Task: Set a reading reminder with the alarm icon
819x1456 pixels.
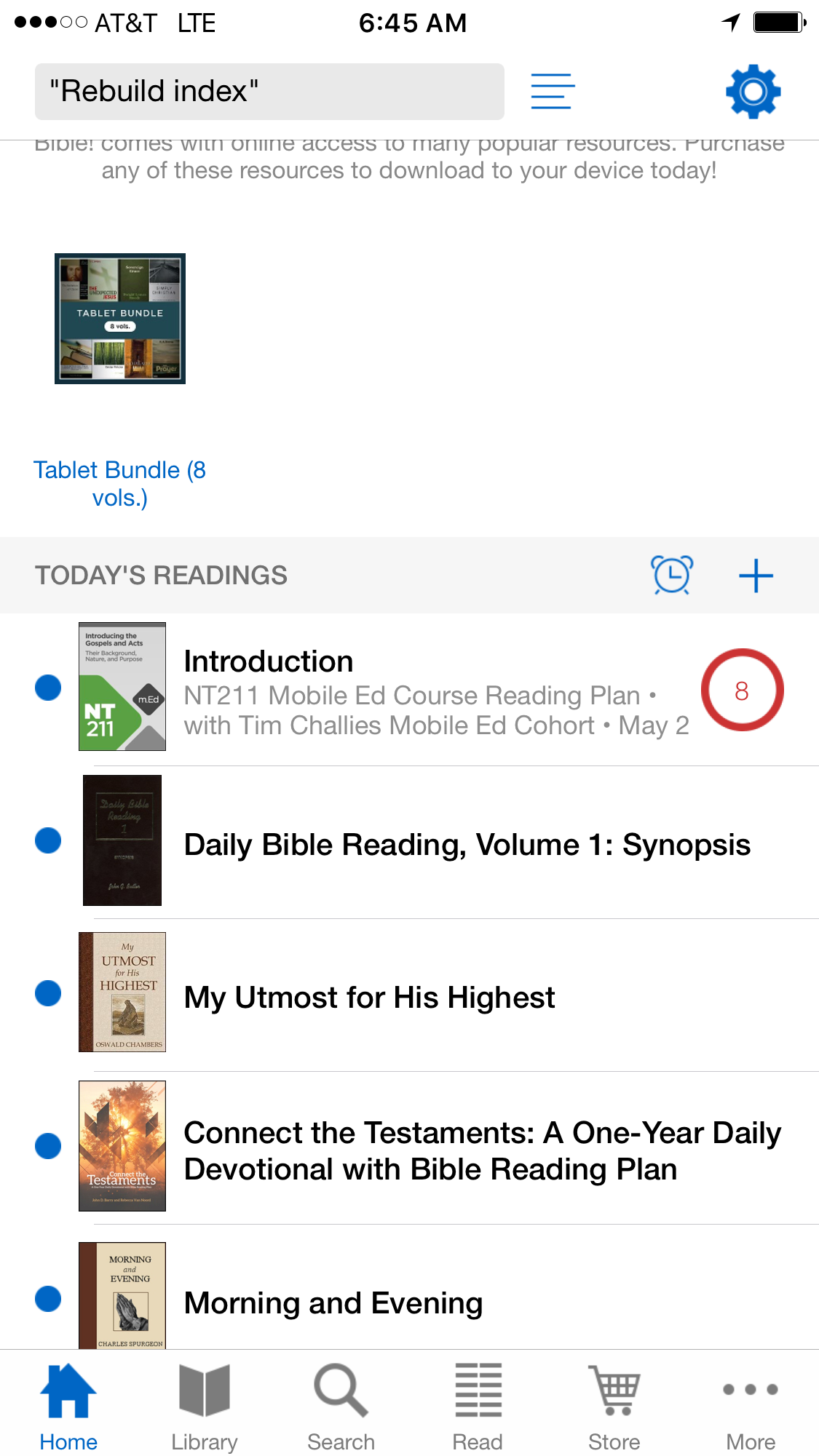Action: point(672,576)
